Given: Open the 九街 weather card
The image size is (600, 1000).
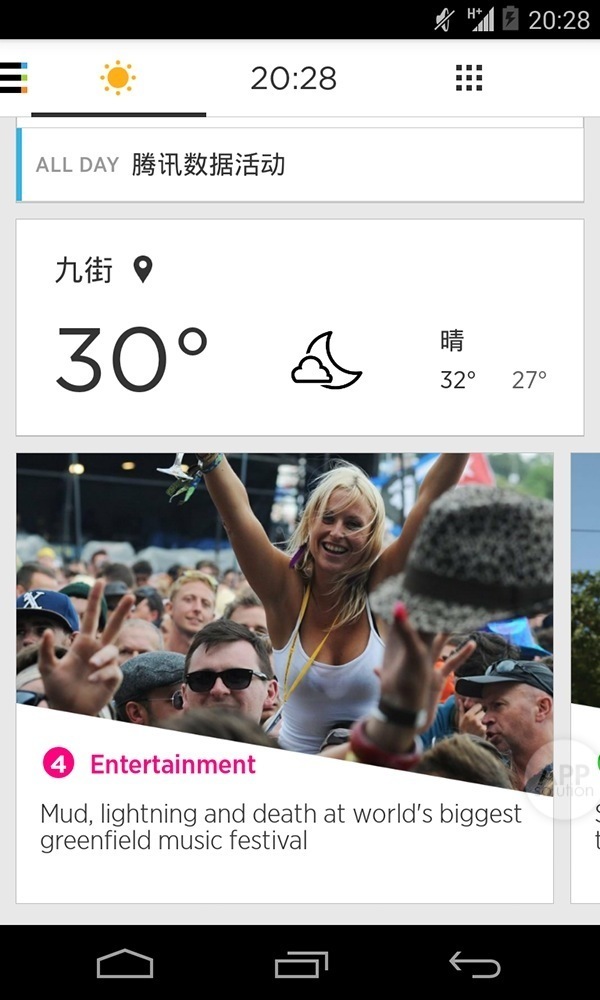Looking at the screenshot, I should pyautogui.click(x=300, y=330).
